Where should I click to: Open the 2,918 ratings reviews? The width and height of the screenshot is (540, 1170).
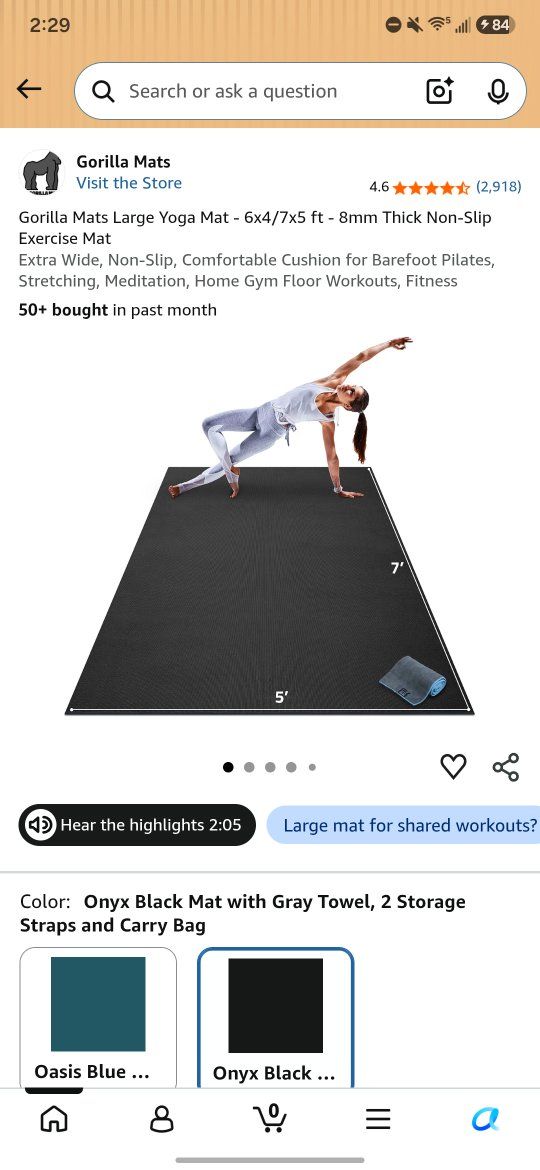point(498,187)
